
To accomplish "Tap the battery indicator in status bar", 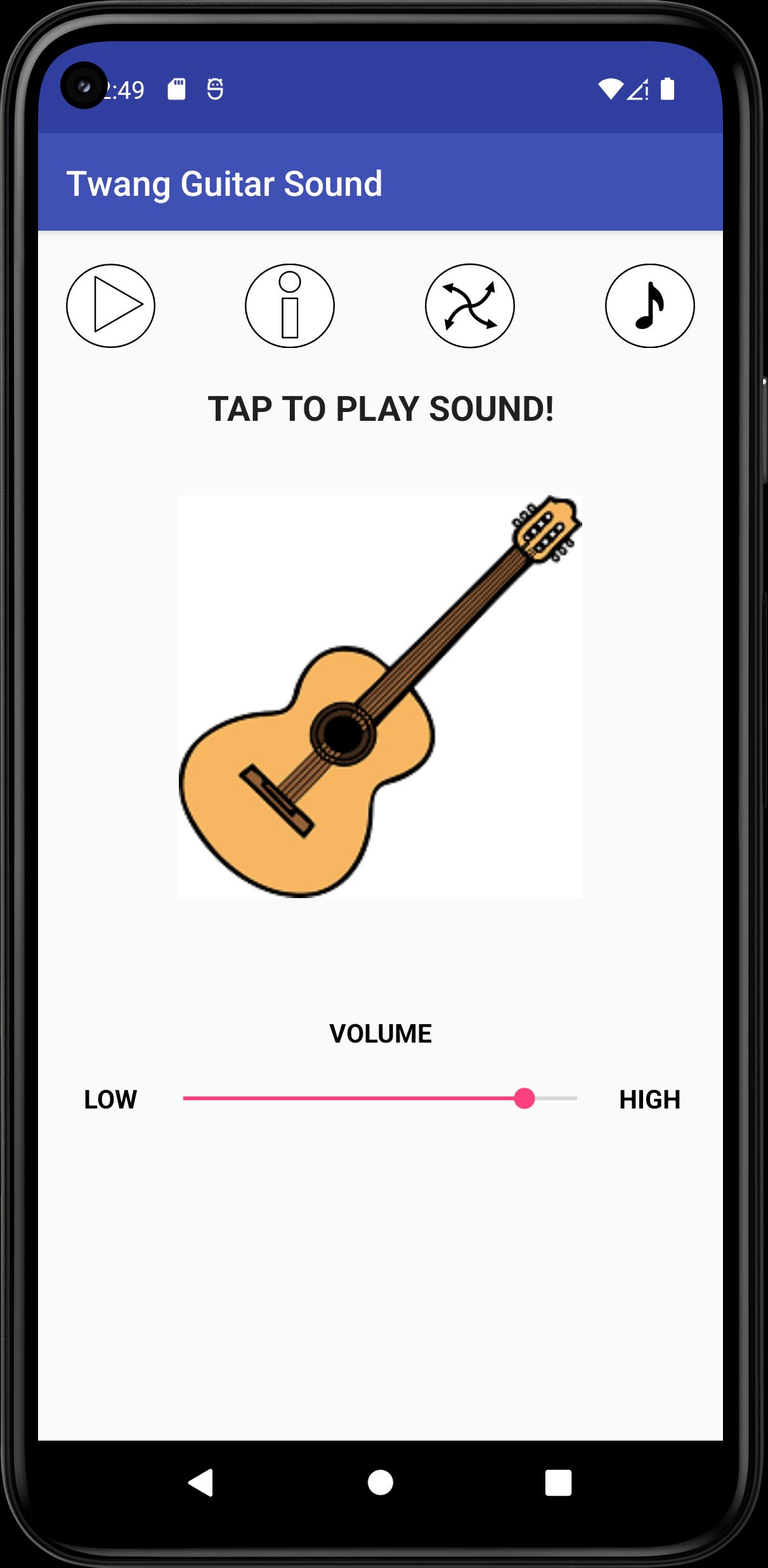I will point(668,89).
